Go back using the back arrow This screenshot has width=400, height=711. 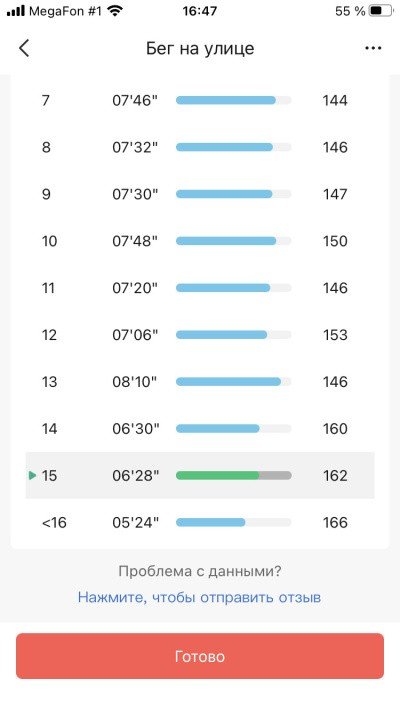point(24,48)
